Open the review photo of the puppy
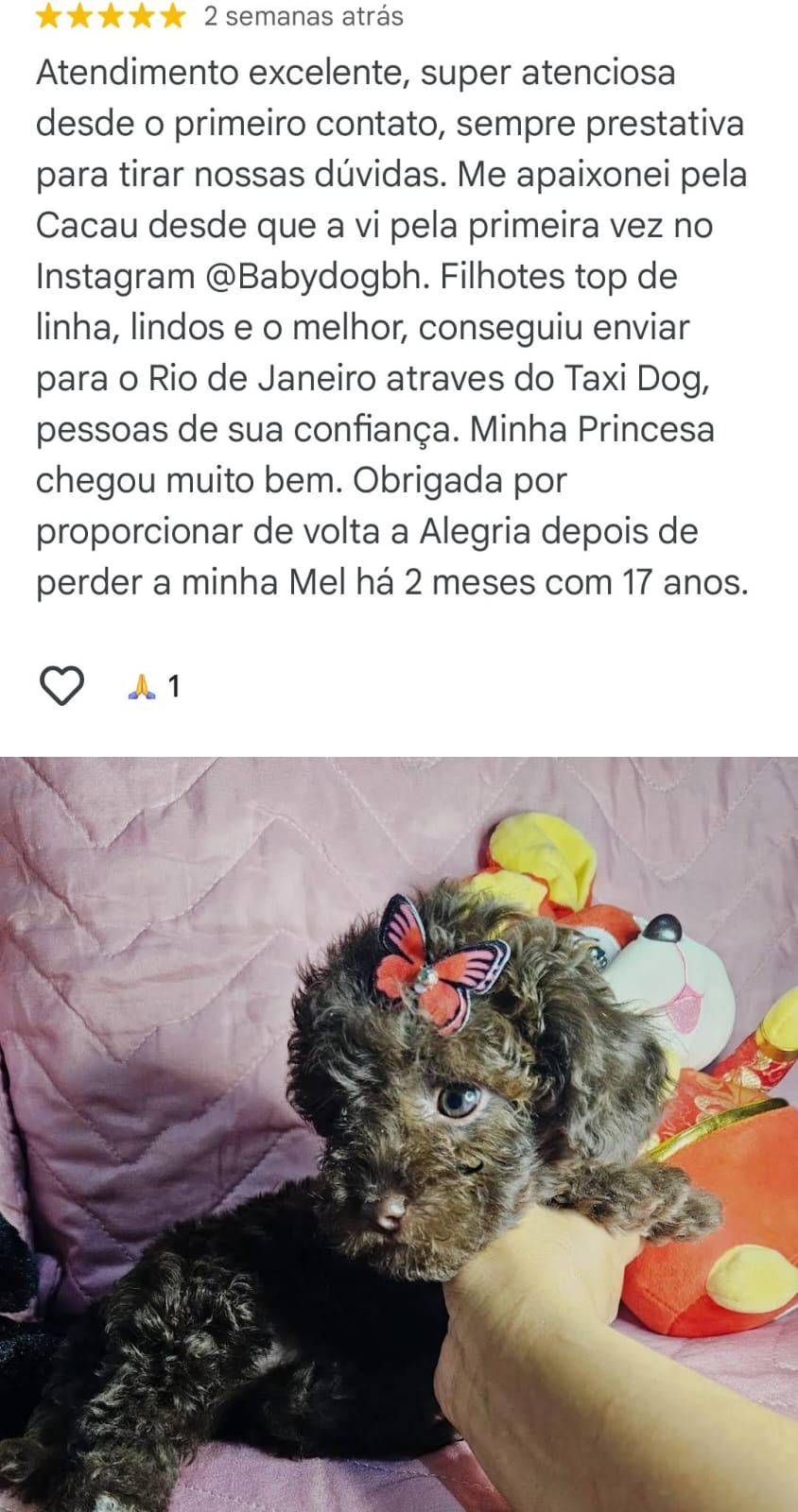The image size is (798, 1512). tap(399, 1134)
